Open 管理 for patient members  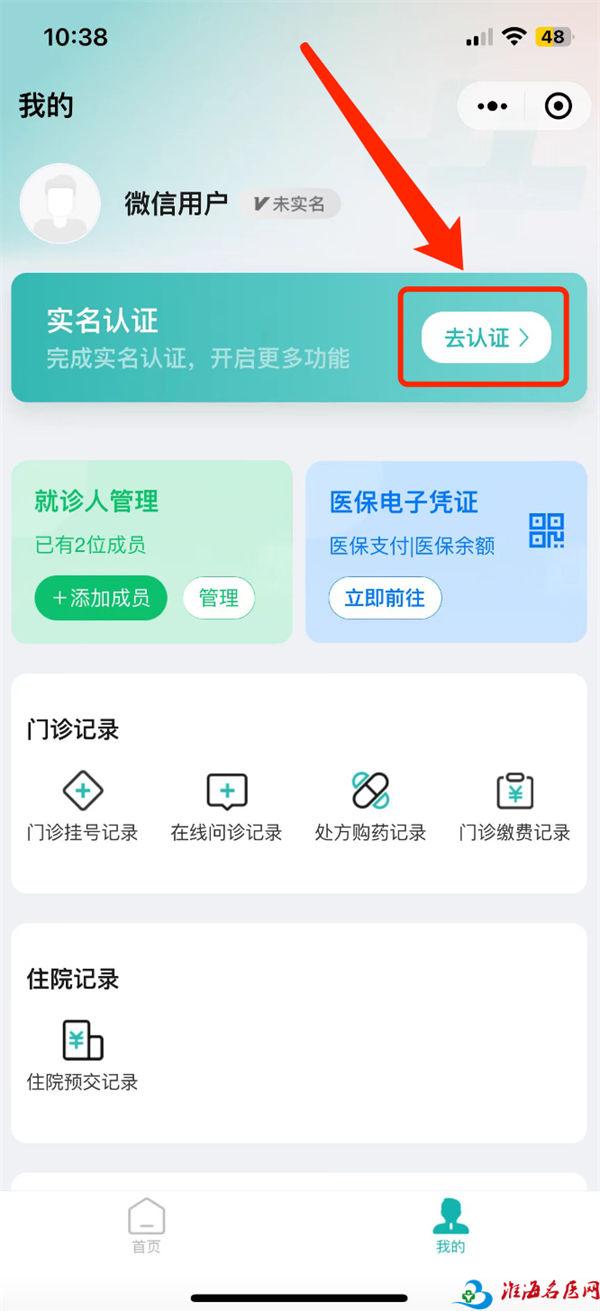click(219, 598)
